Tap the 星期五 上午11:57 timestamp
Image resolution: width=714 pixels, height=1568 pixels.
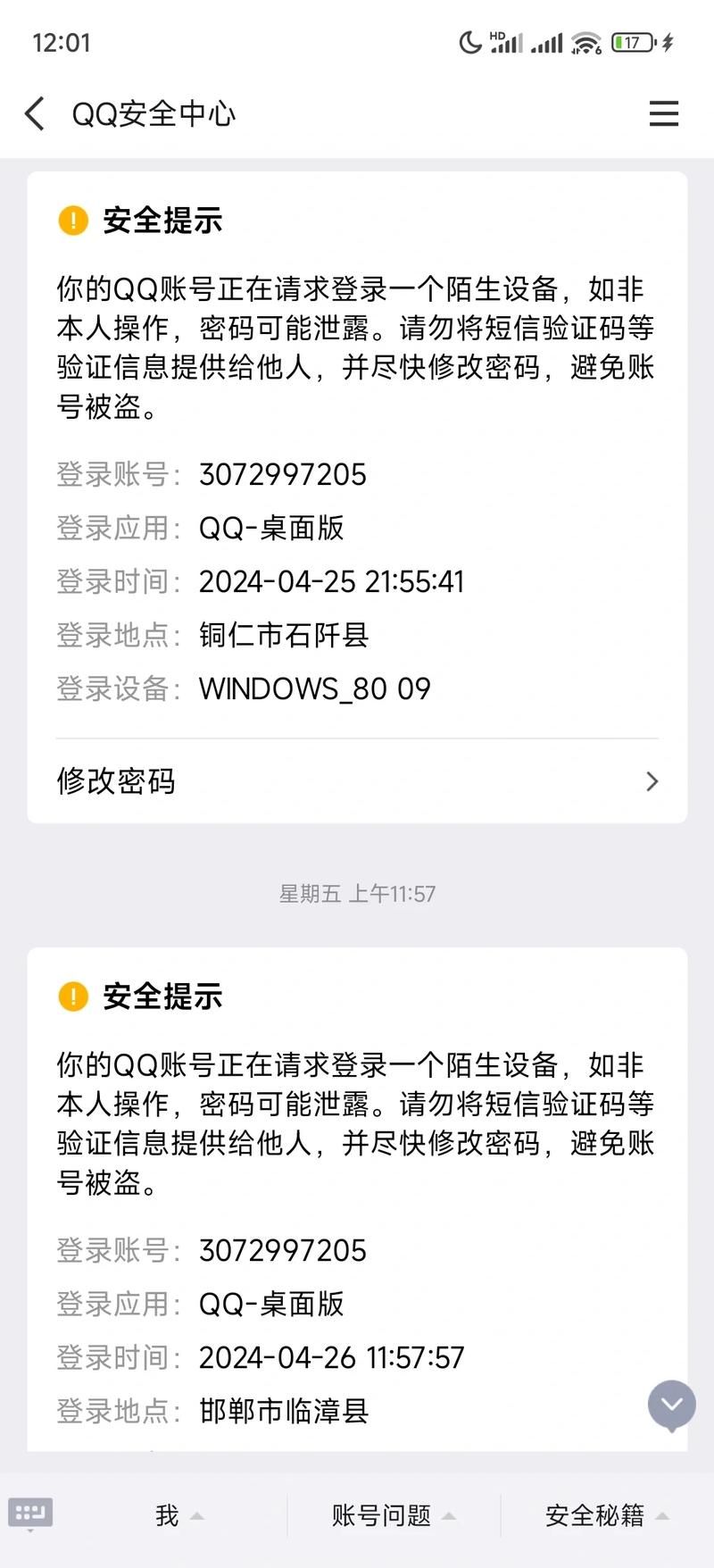(x=355, y=893)
